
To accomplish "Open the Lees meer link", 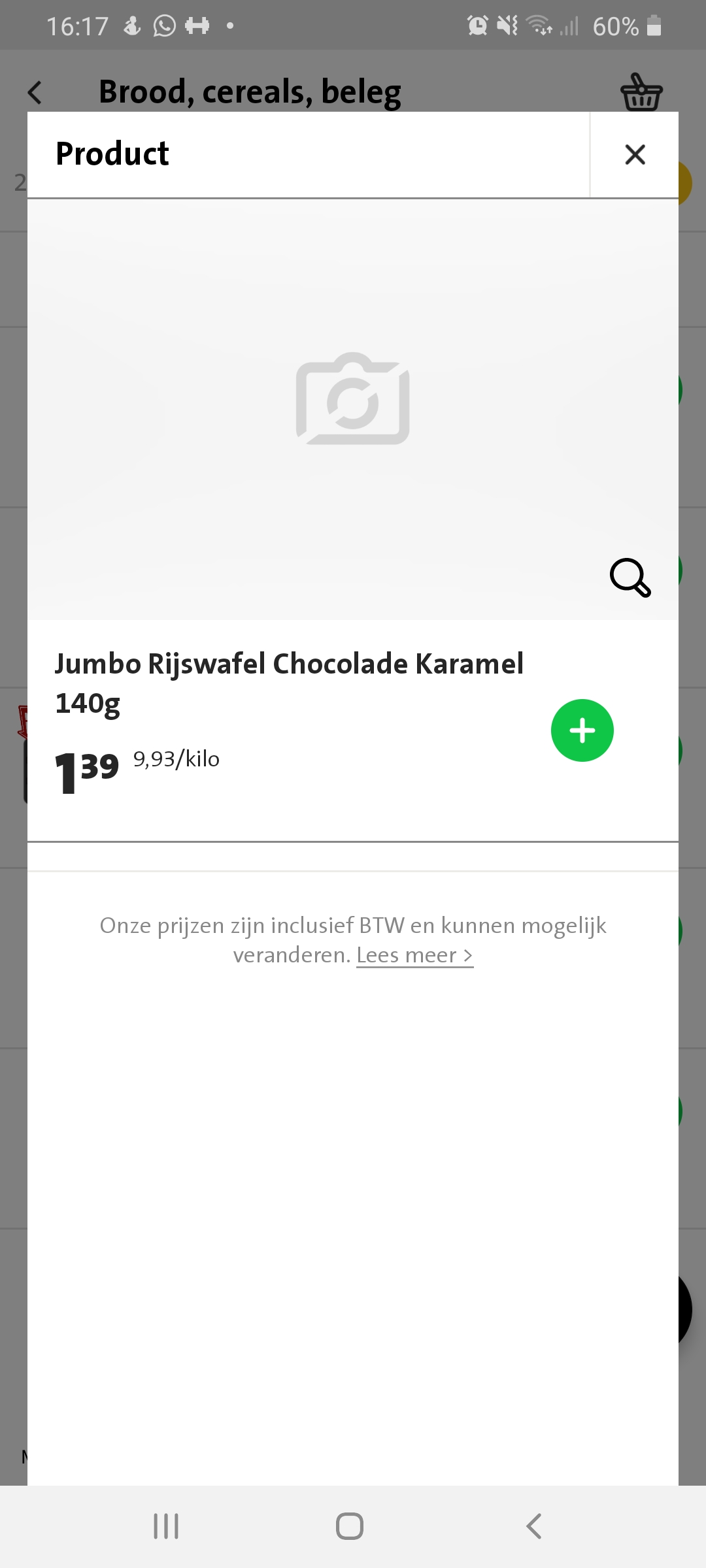I will click(x=414, y=955).
